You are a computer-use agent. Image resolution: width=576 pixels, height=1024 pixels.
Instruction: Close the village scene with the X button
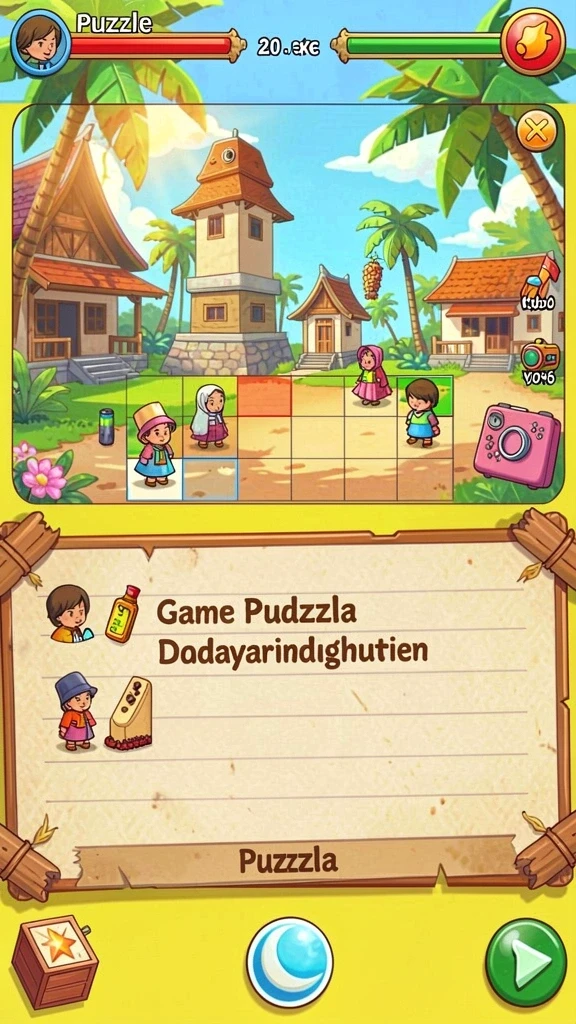pos(536,133)
